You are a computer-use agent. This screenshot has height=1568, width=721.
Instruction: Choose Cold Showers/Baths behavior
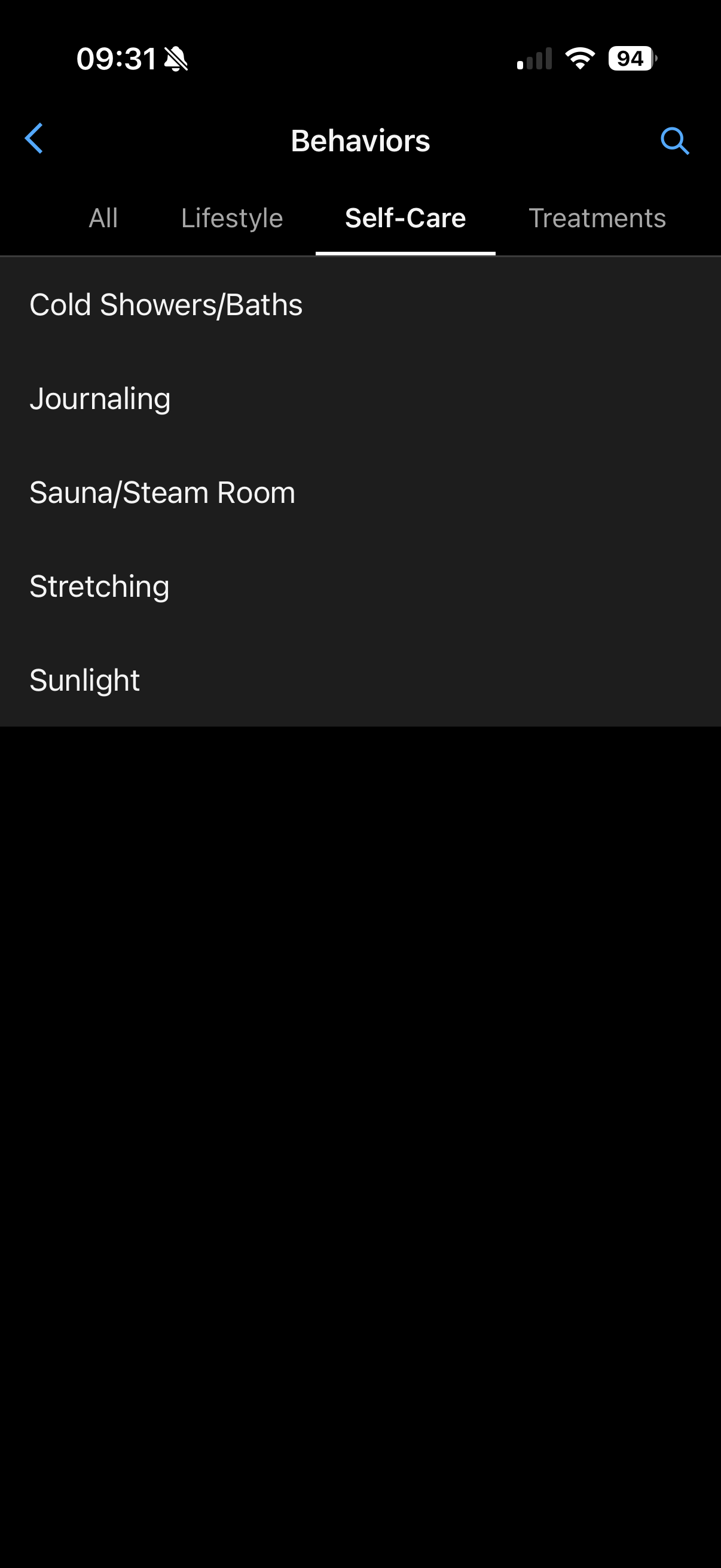[360, 304]
